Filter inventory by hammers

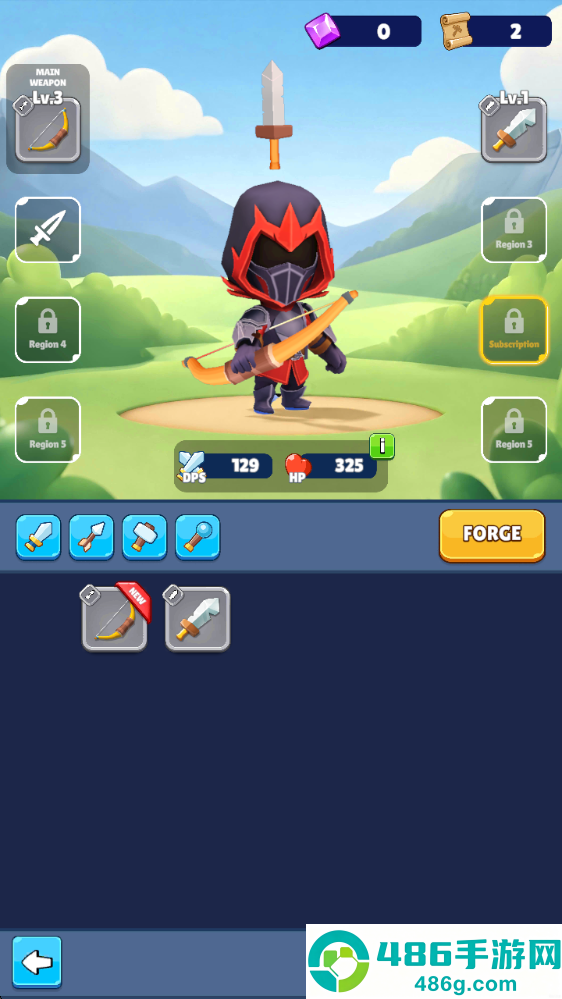145,538
